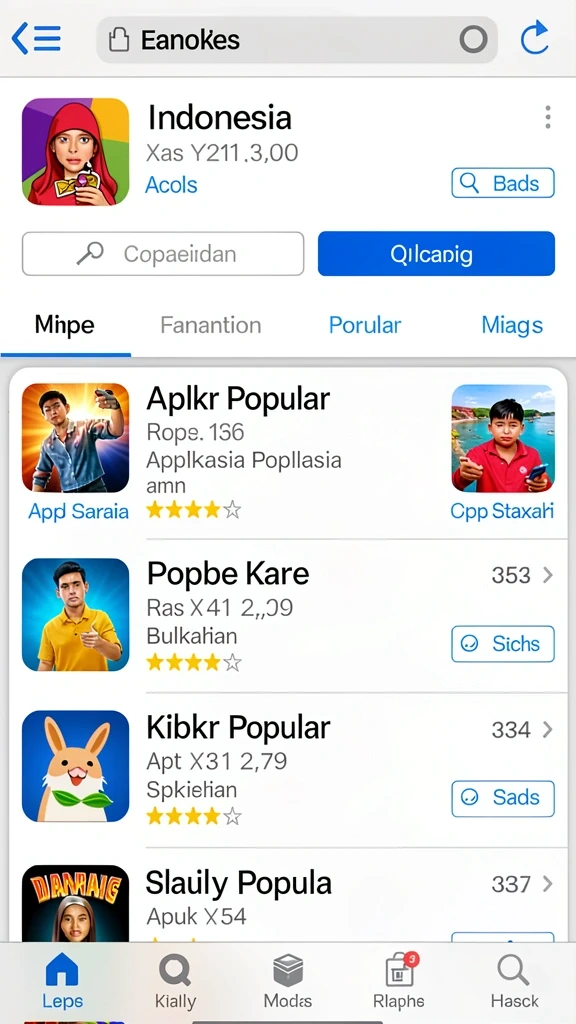The width and height of the screenshot is (576, 1024).
Task: Switch to the Porular tab
Action: (364, 325)
